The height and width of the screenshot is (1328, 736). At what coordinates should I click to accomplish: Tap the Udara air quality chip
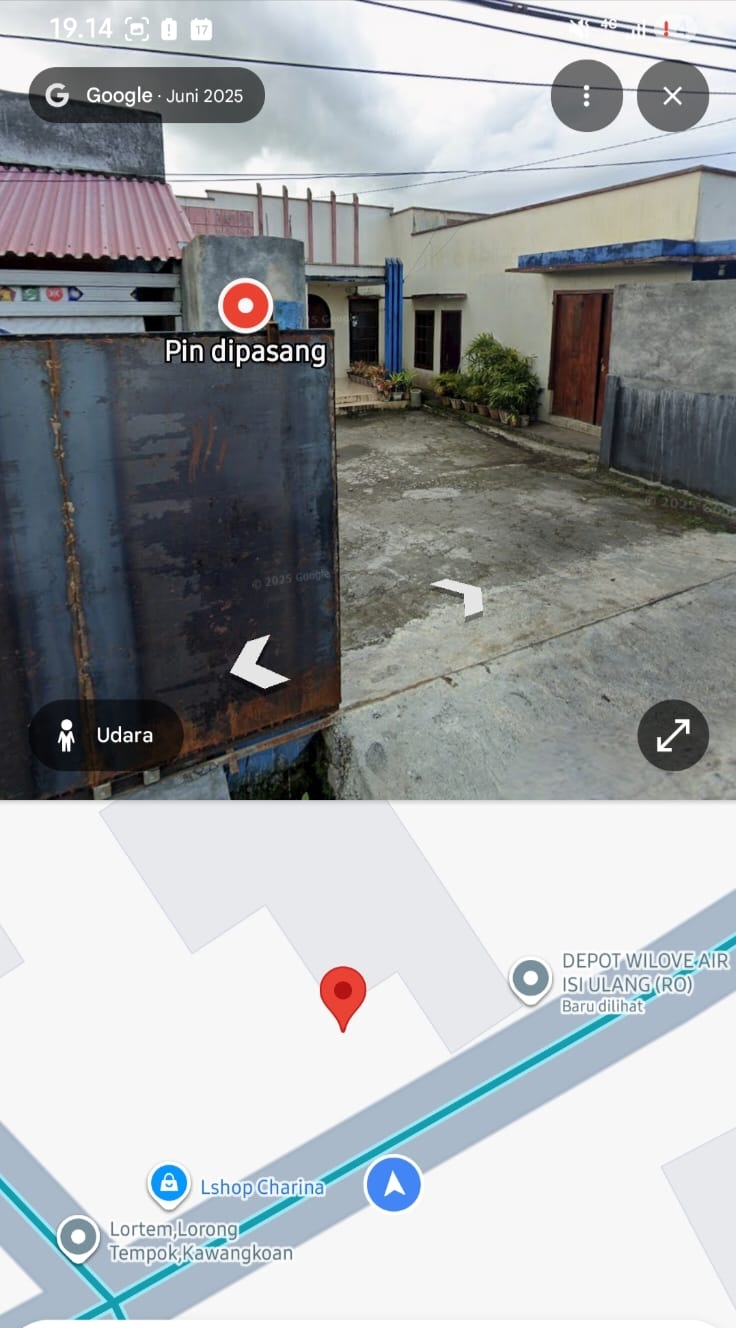[106, 735]
